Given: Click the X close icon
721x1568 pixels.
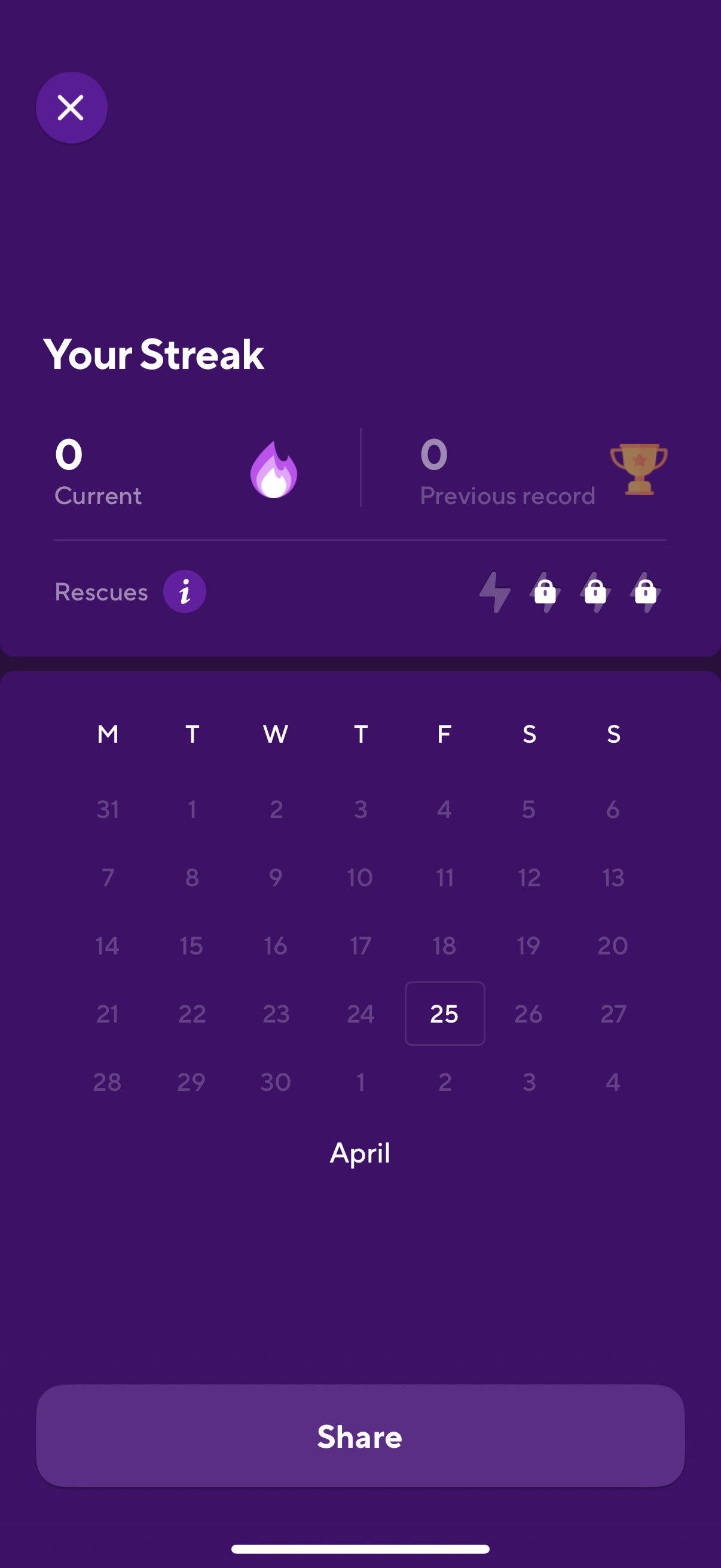Looking at the screenshot, I should (x=71, y=106).
